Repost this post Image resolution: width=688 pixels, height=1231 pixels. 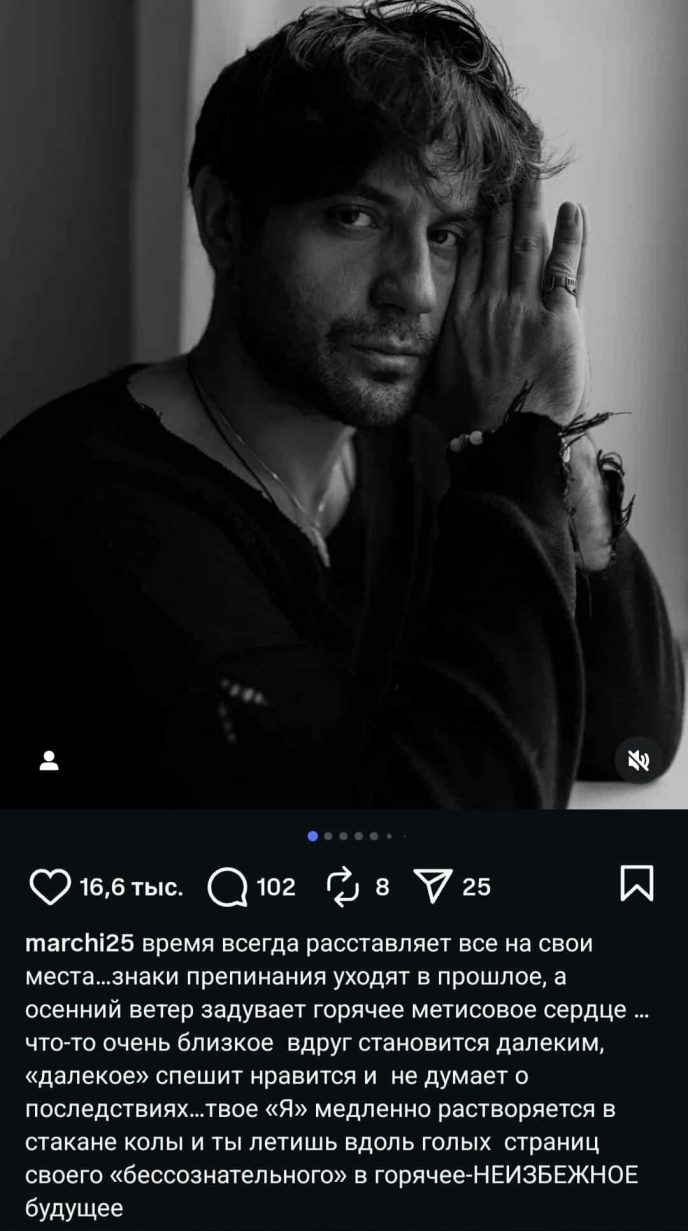342,886
